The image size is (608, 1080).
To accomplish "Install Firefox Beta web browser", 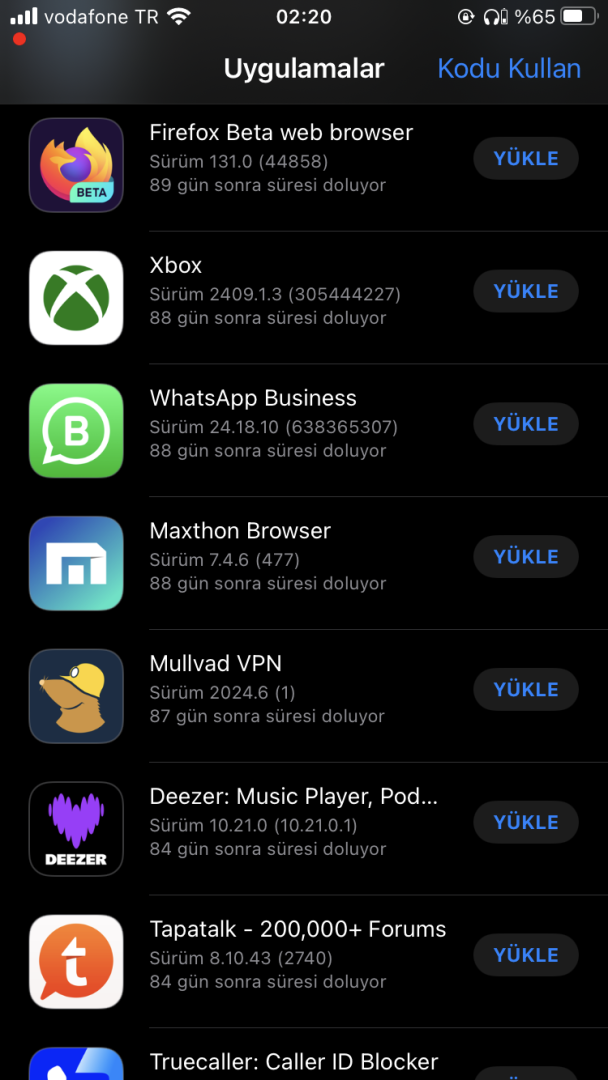I will point(526,159).
